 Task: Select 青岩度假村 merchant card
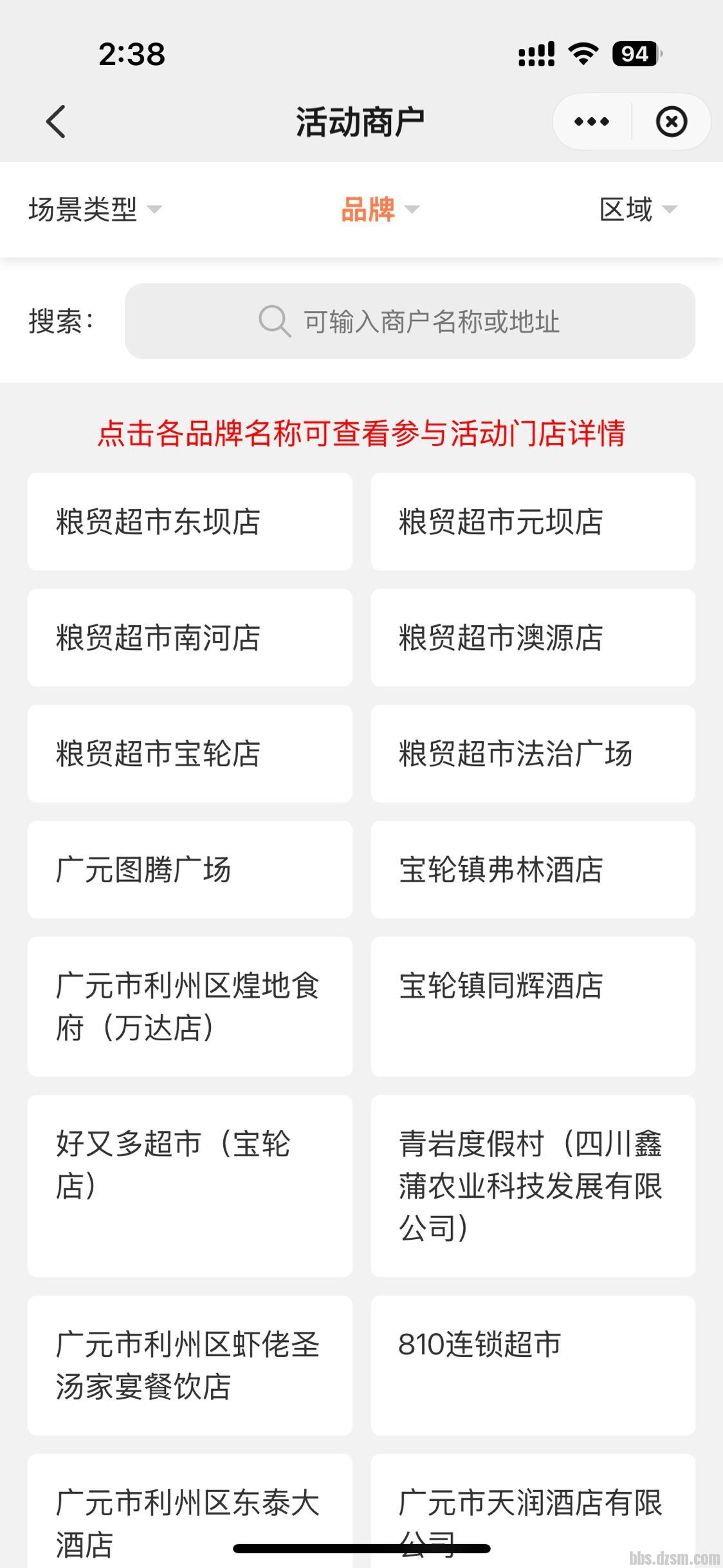[x=533, y=1186]
